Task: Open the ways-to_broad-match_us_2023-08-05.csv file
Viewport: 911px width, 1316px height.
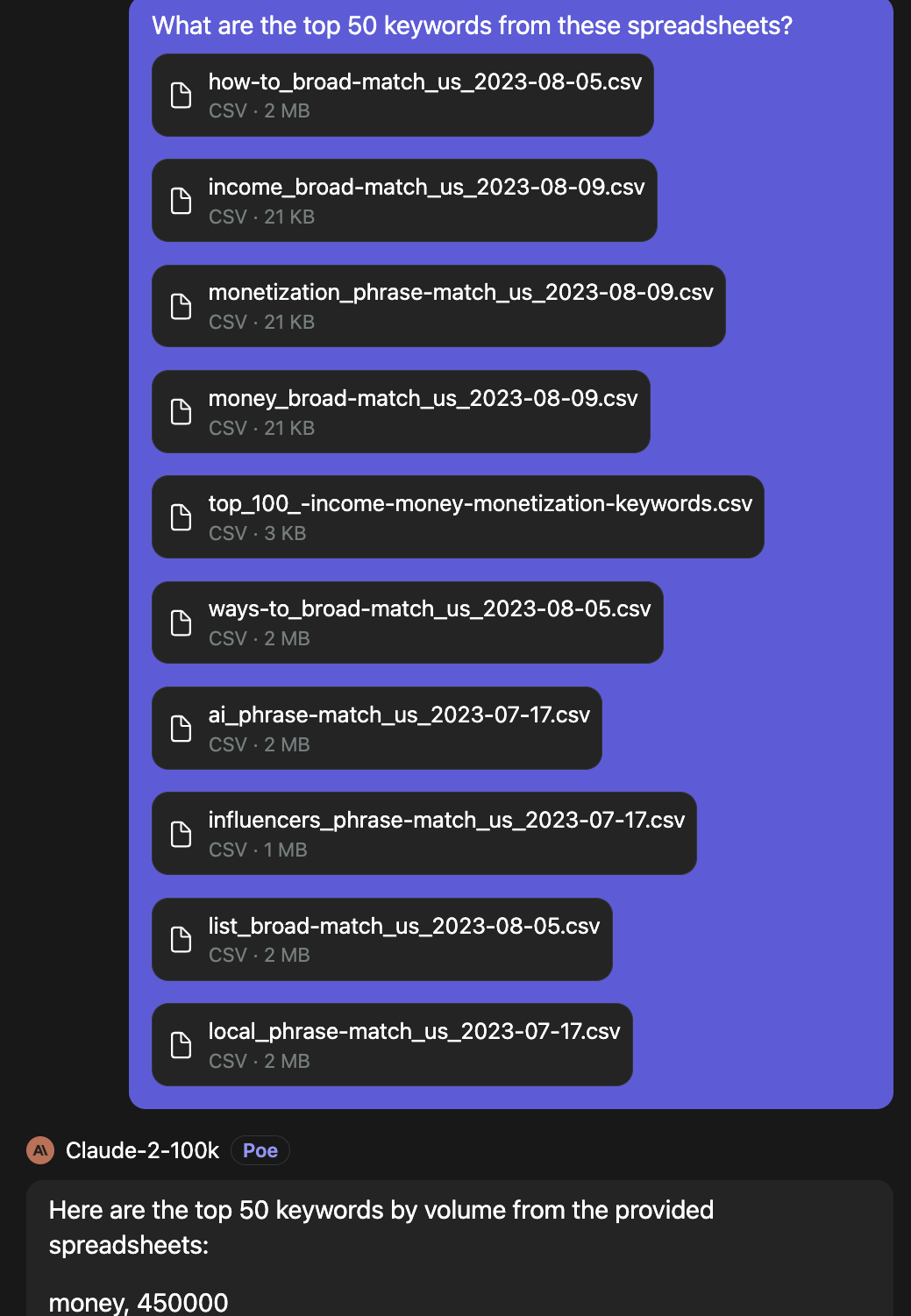Action: coord(407,622)
